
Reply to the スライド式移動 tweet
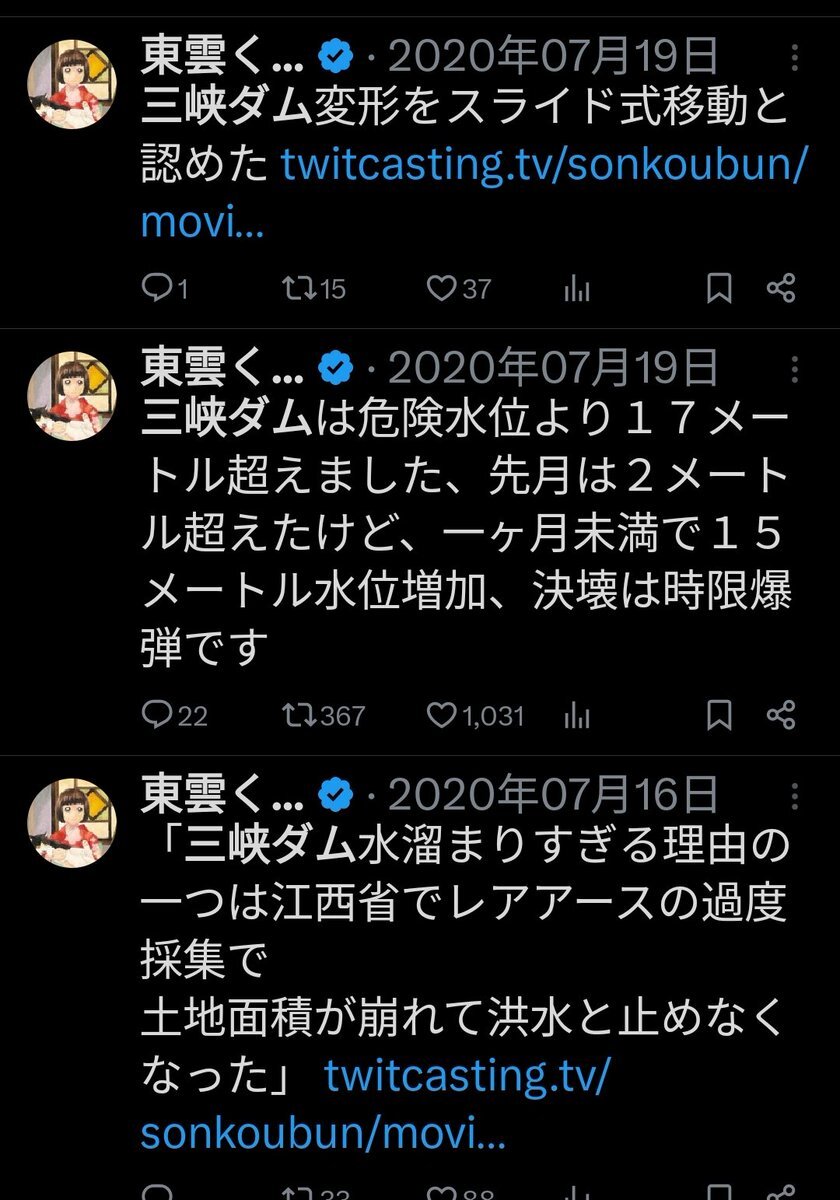[158, 289]
